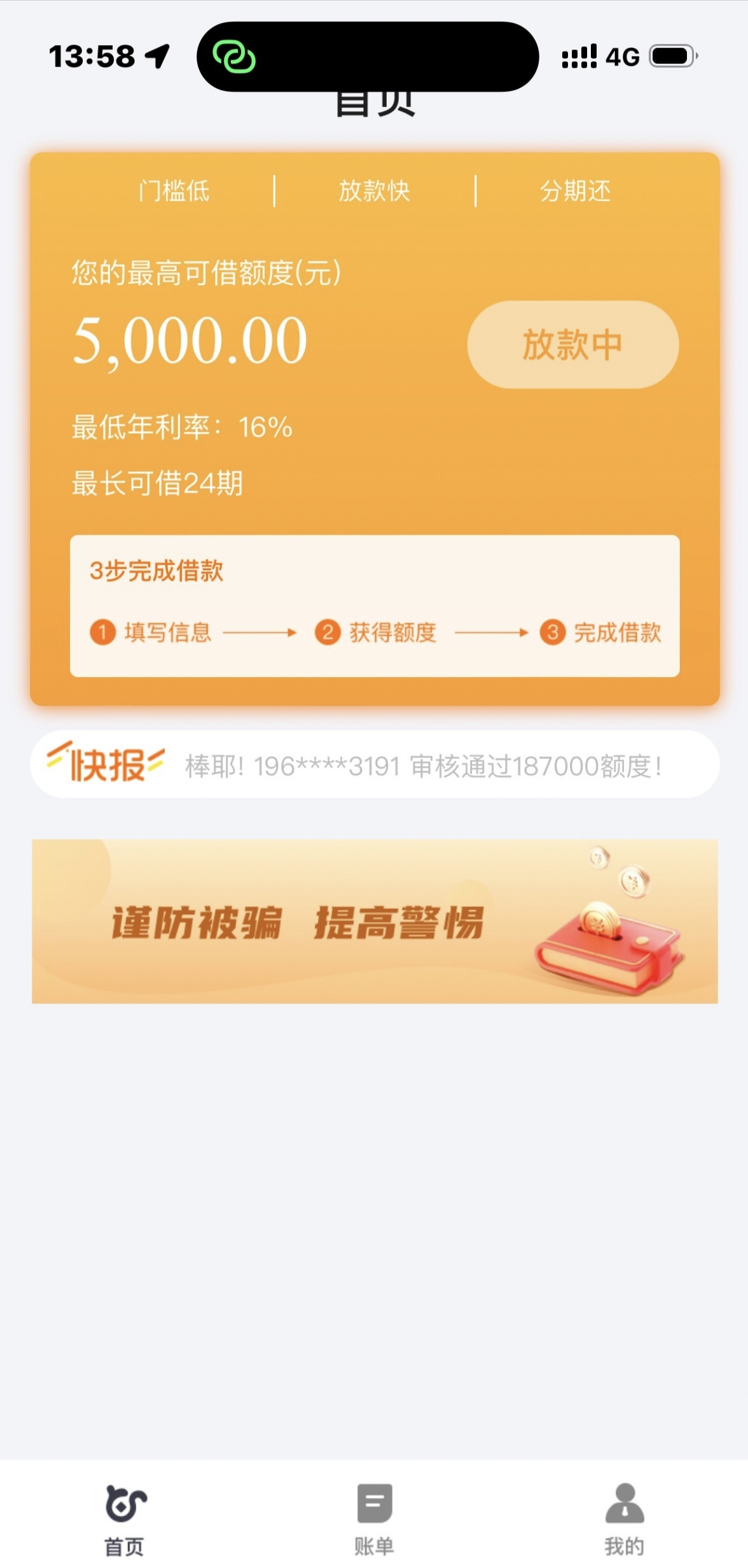Open the 快报 news ticker
The image size is (748, 1568).
point(375,764)
